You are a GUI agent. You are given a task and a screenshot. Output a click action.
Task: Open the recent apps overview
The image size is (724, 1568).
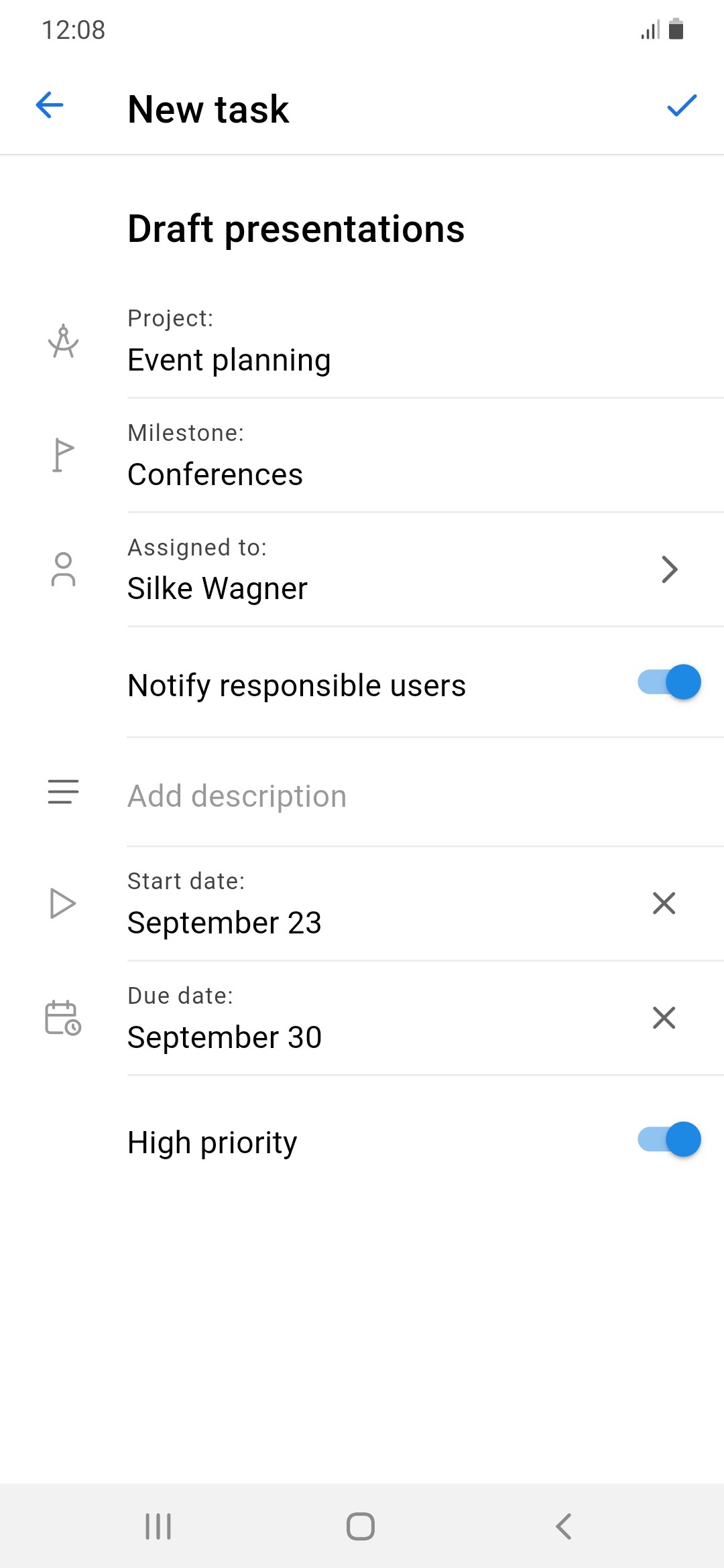(158, 1526)
